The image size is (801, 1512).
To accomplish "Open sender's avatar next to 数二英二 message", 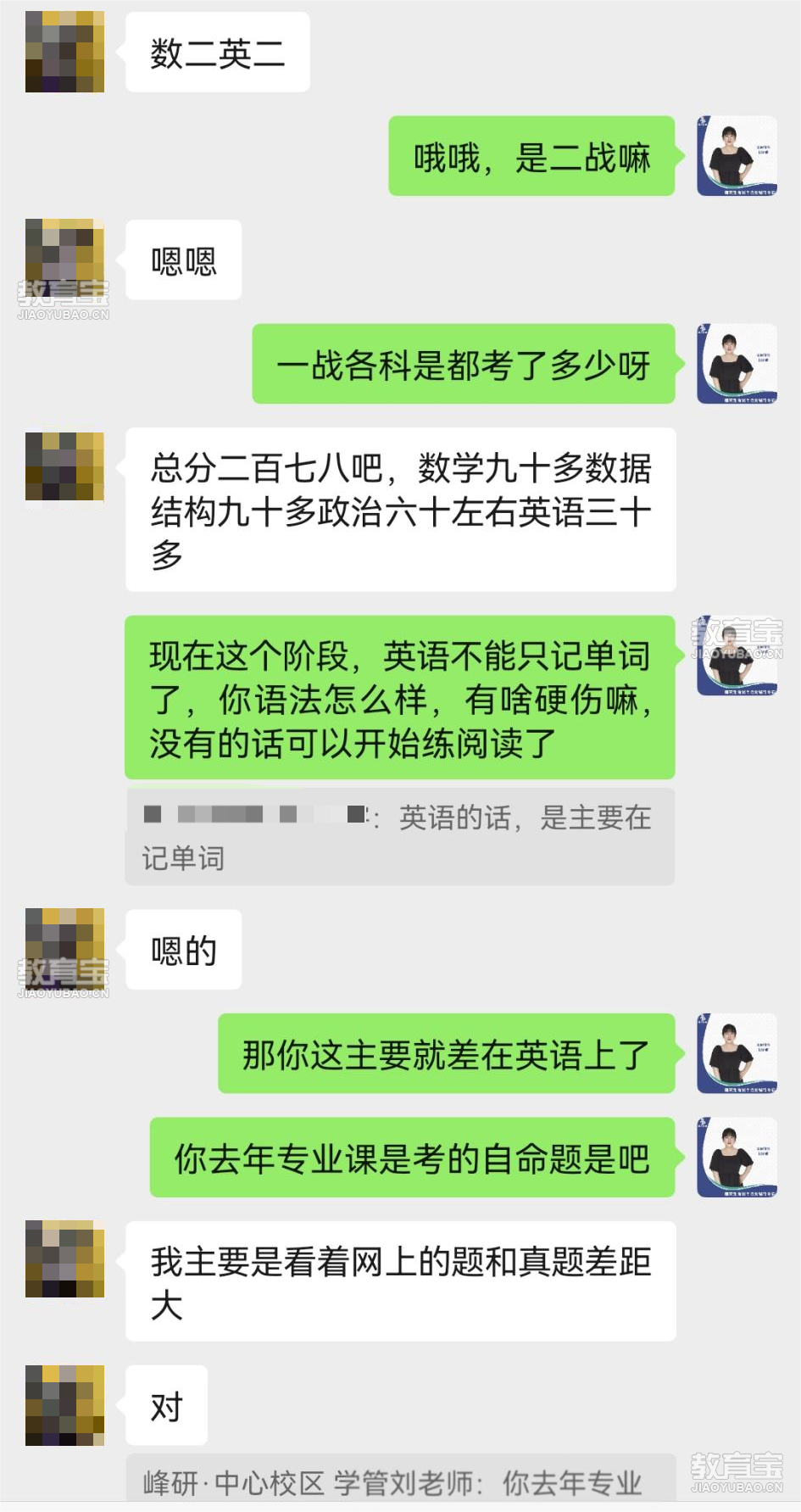I will (x=64, y=52).
